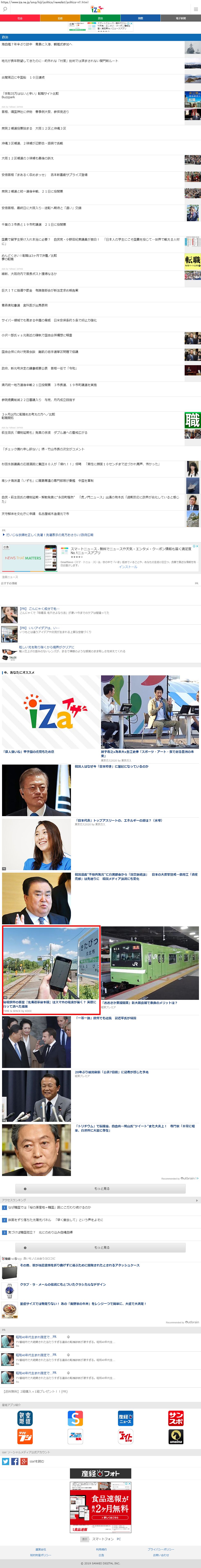
Task: Visit iza's Facebook page
Action: 15,1461
